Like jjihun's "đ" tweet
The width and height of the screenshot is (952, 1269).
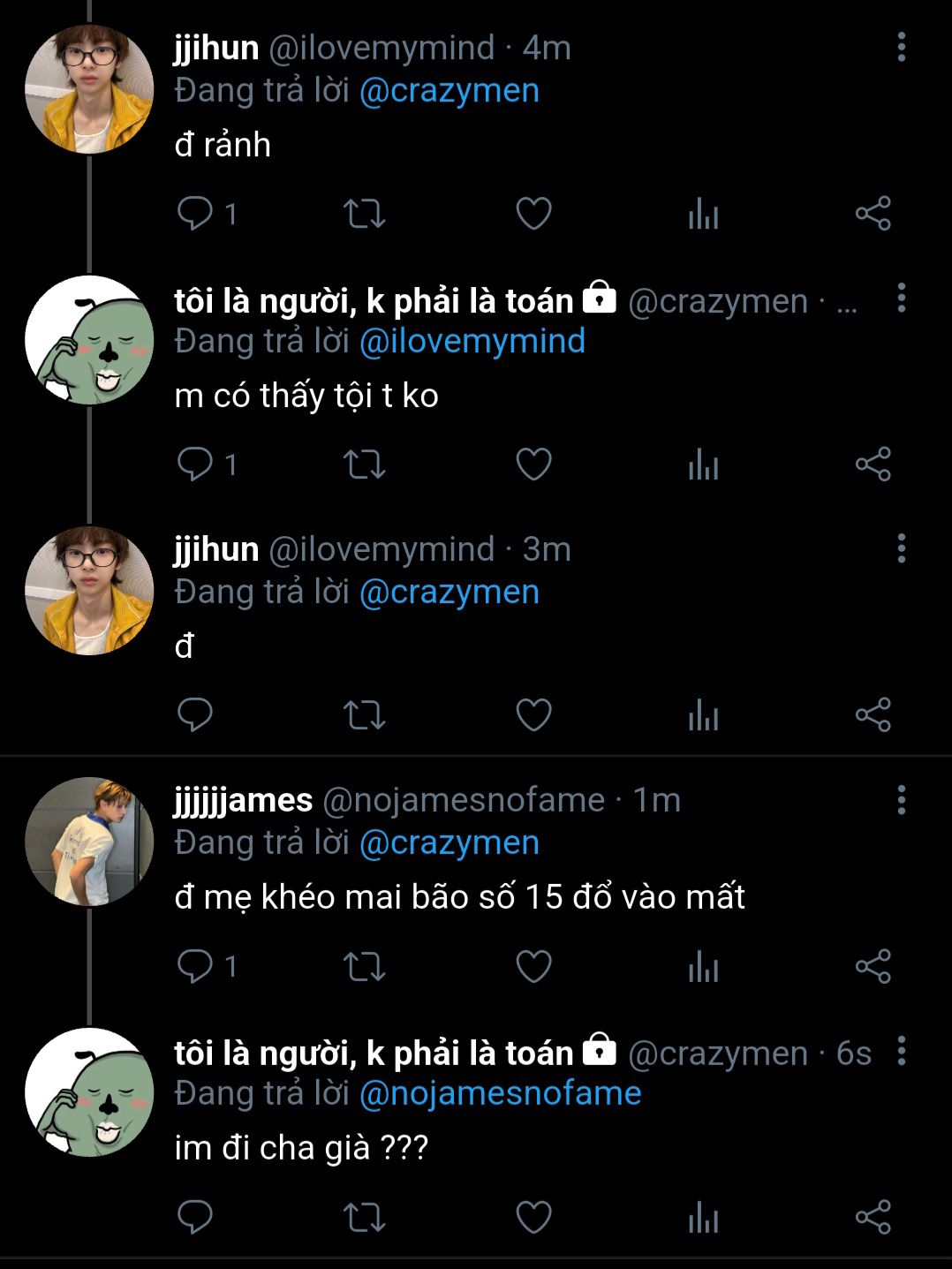533,715
